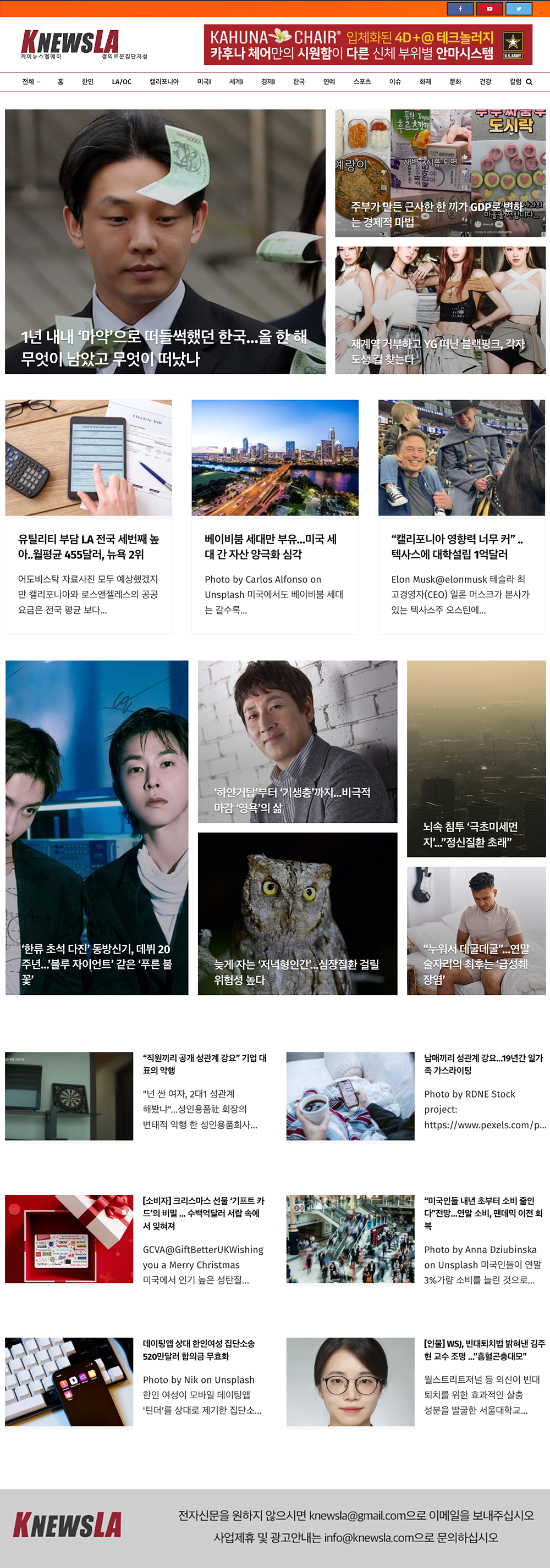Open the Facebook page icon
The image size is (550, 1568).
pyautogui.click(x=460, y=9)
